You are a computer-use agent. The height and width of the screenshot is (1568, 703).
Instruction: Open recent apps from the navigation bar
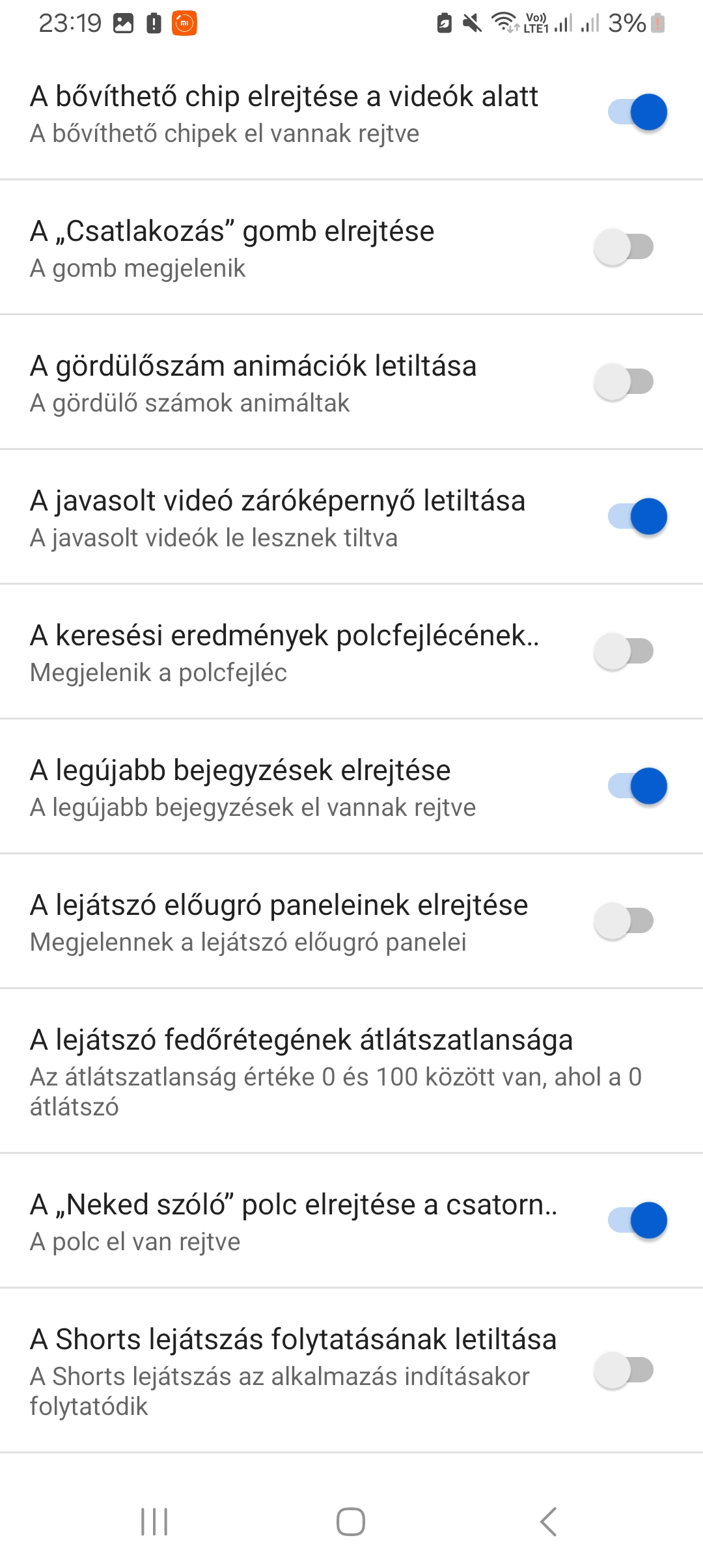coord(154,1522)
